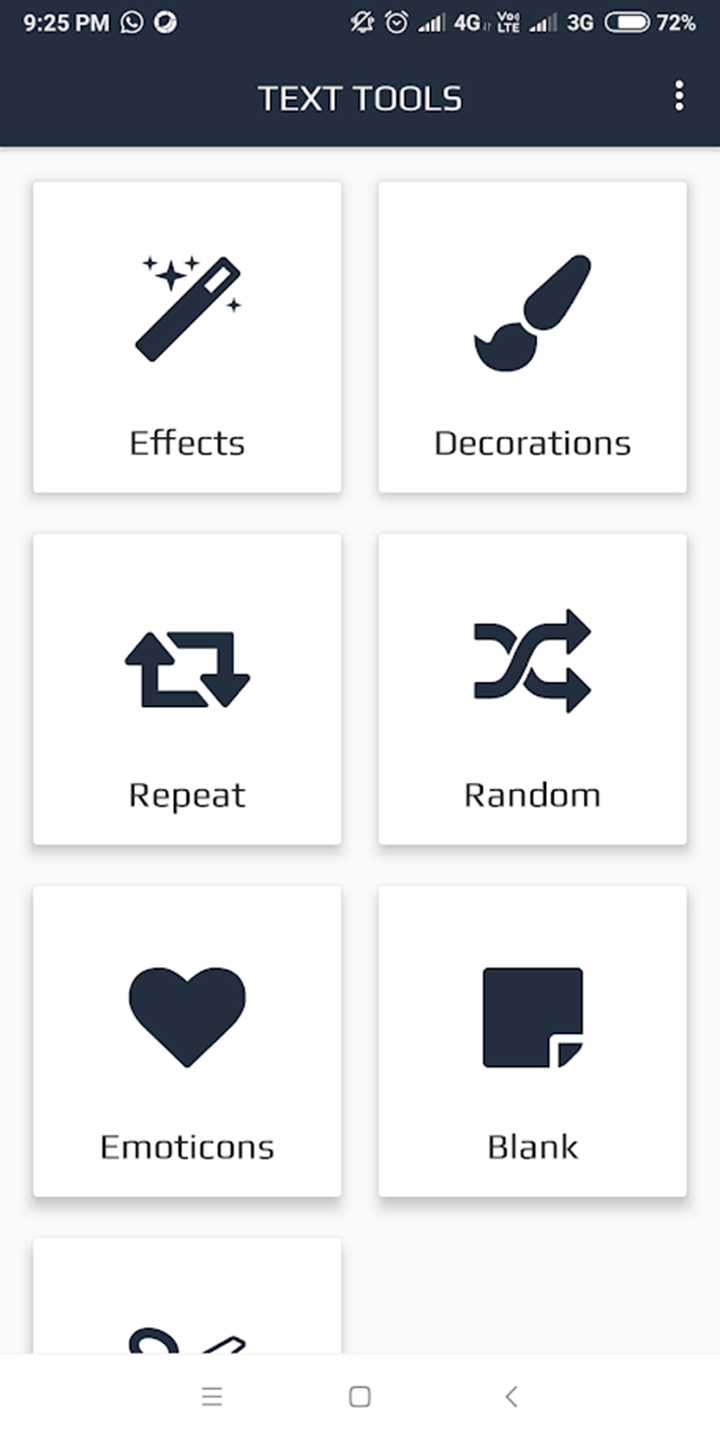Open the overflow menu in the app bar

pos(679,96)
